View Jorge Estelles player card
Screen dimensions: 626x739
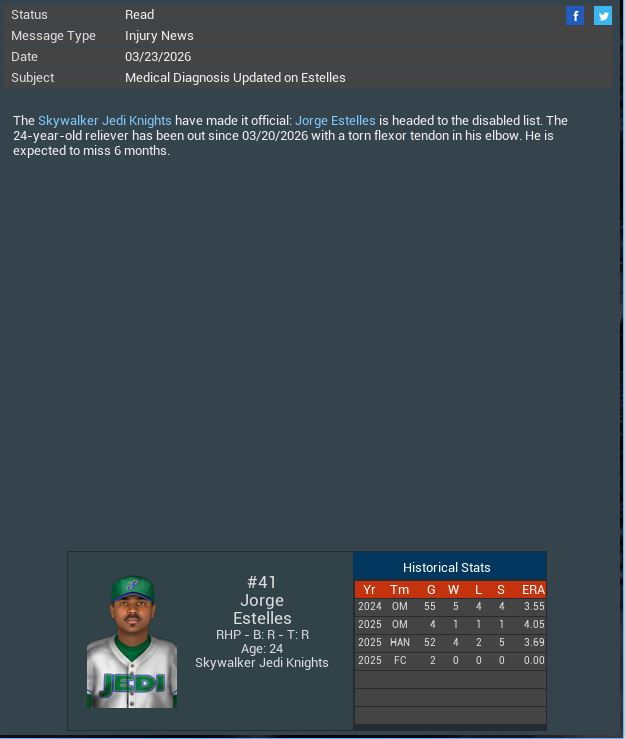pos(132,642)
